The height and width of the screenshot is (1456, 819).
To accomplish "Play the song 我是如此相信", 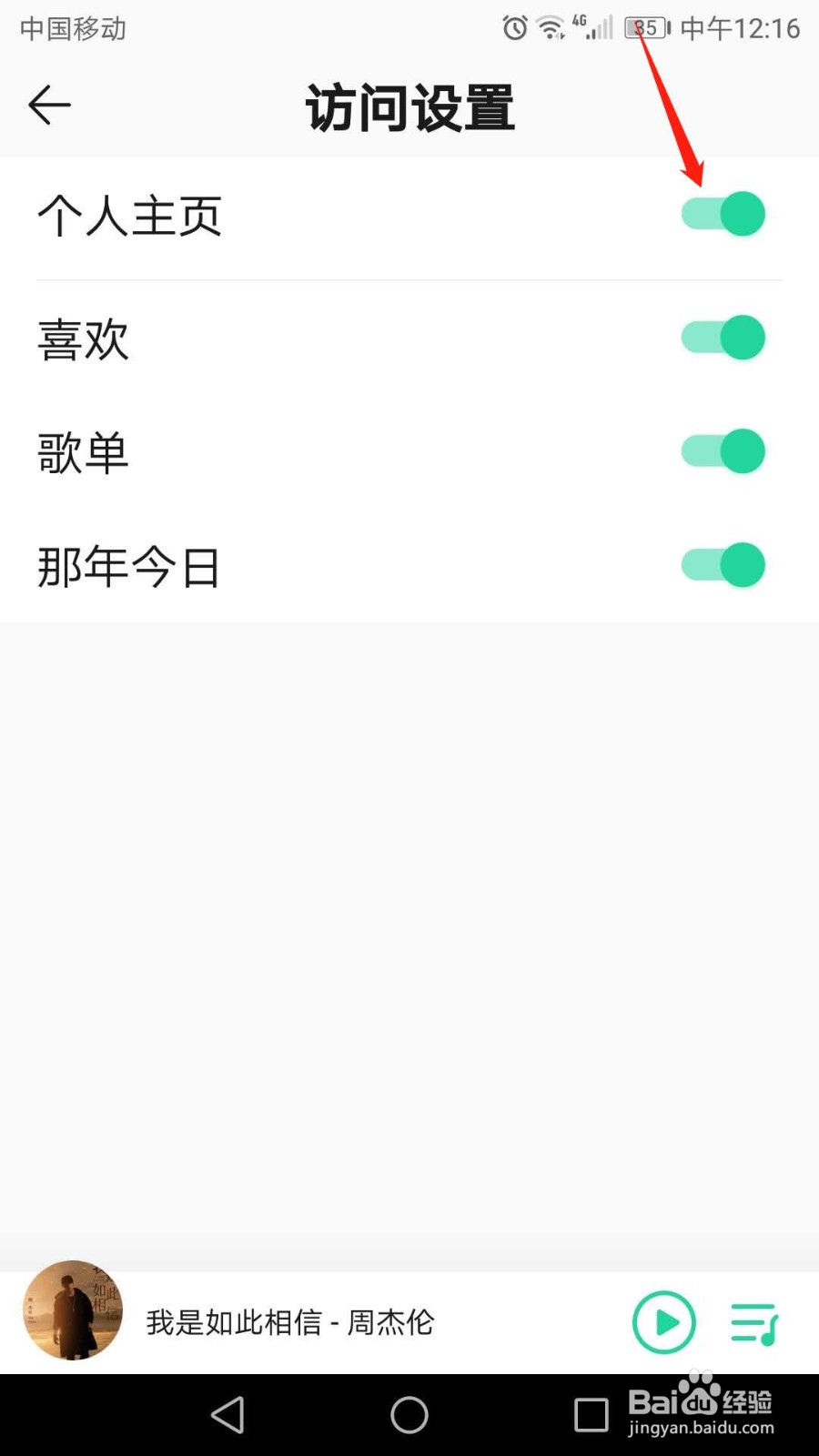I will [x=663, y=1322].
